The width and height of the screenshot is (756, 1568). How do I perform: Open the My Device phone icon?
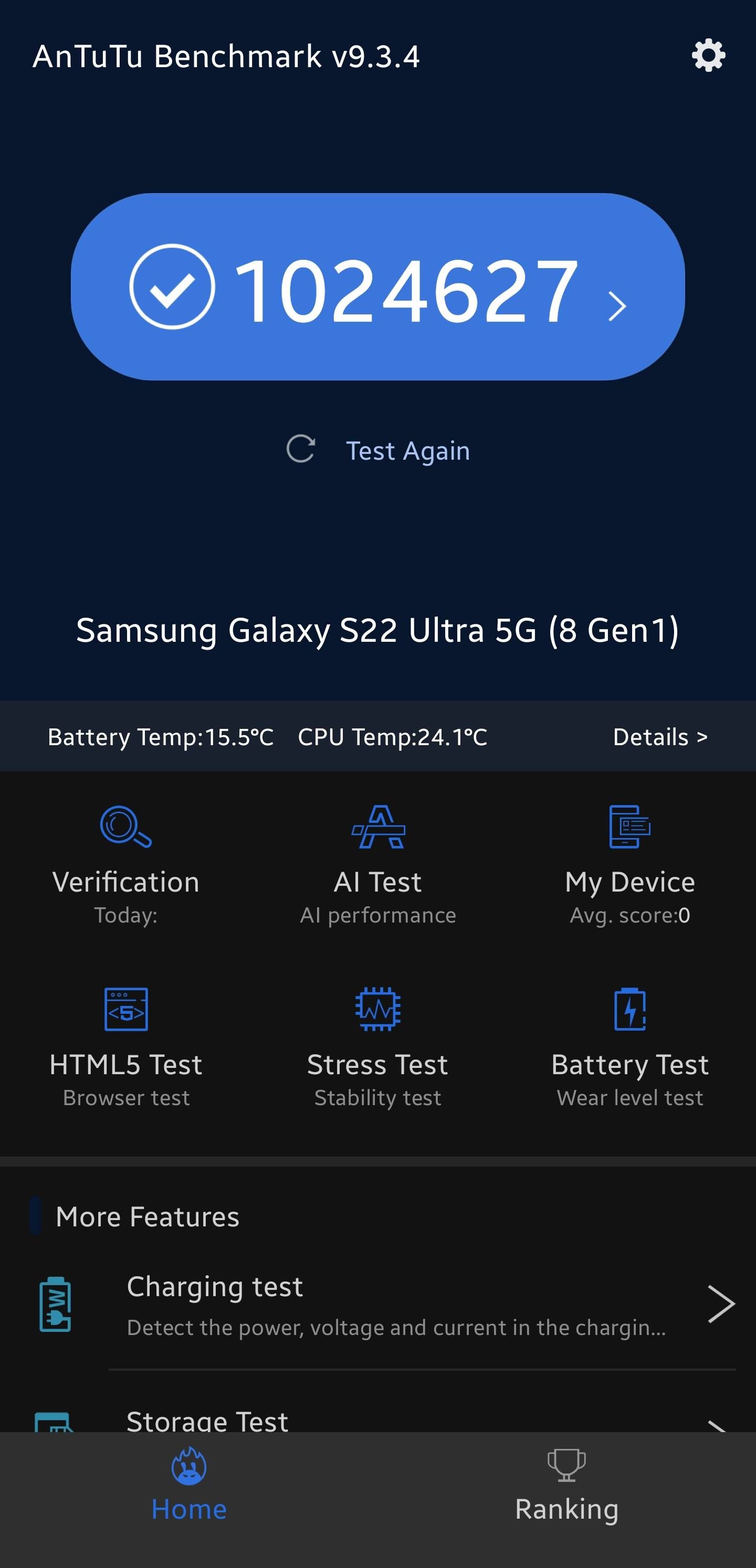629,827
